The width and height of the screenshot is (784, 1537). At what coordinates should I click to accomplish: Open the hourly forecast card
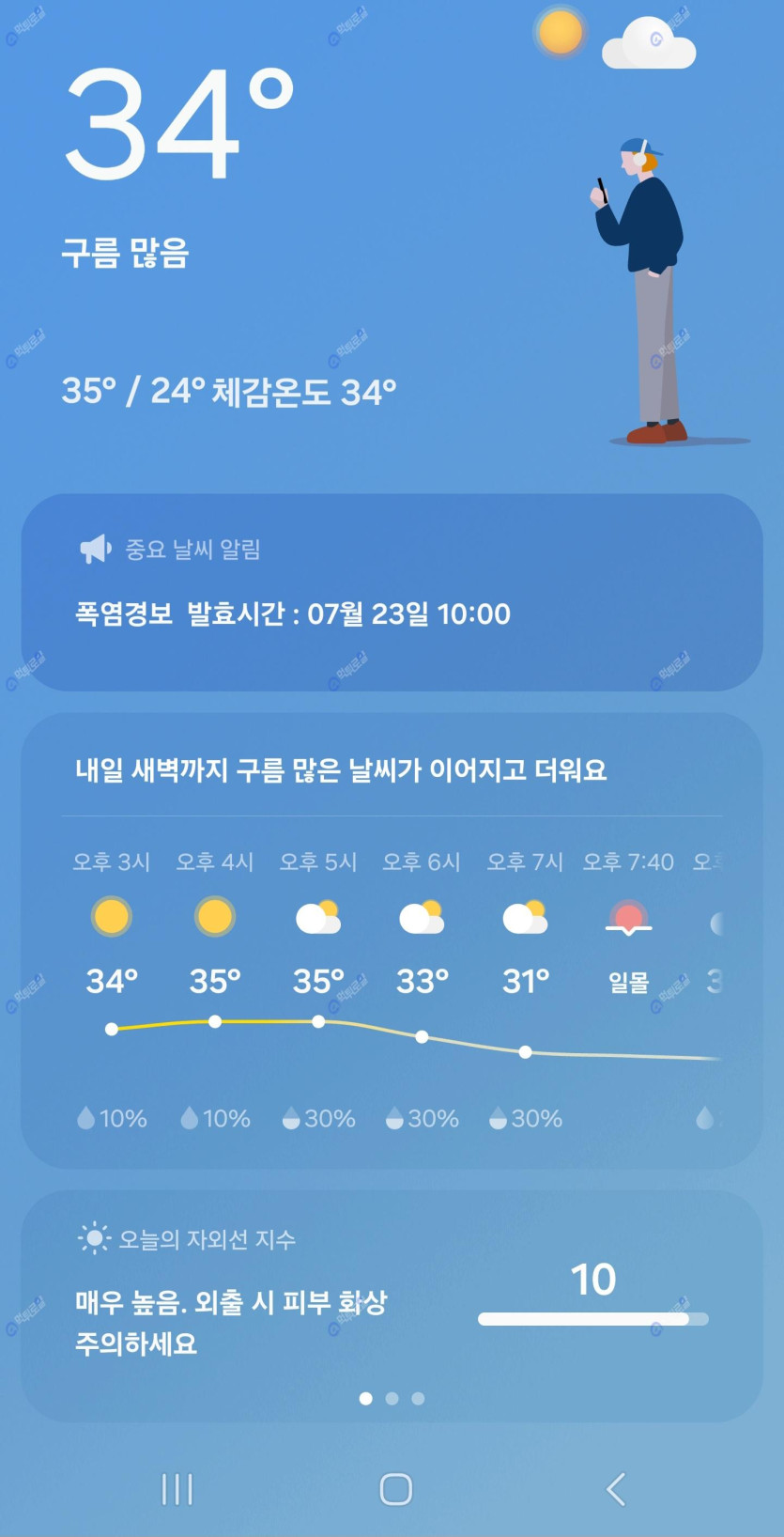click(392, 939)
